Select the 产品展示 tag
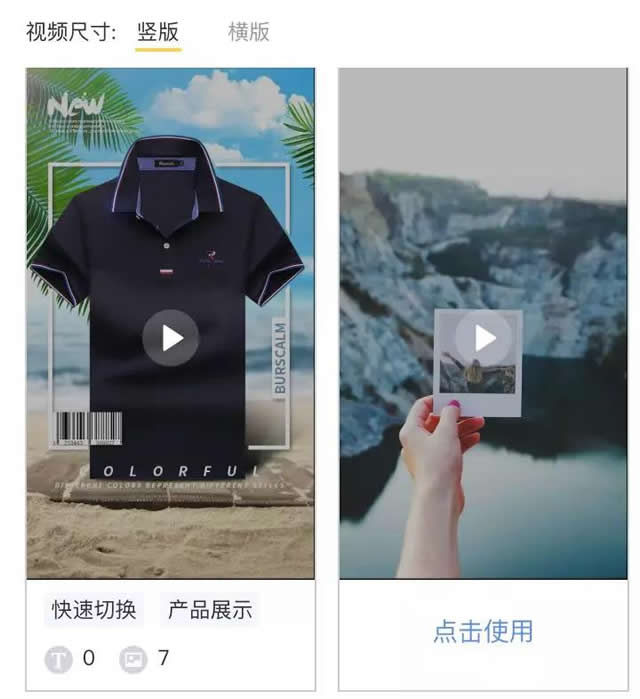640x699 pixels. 210,609
